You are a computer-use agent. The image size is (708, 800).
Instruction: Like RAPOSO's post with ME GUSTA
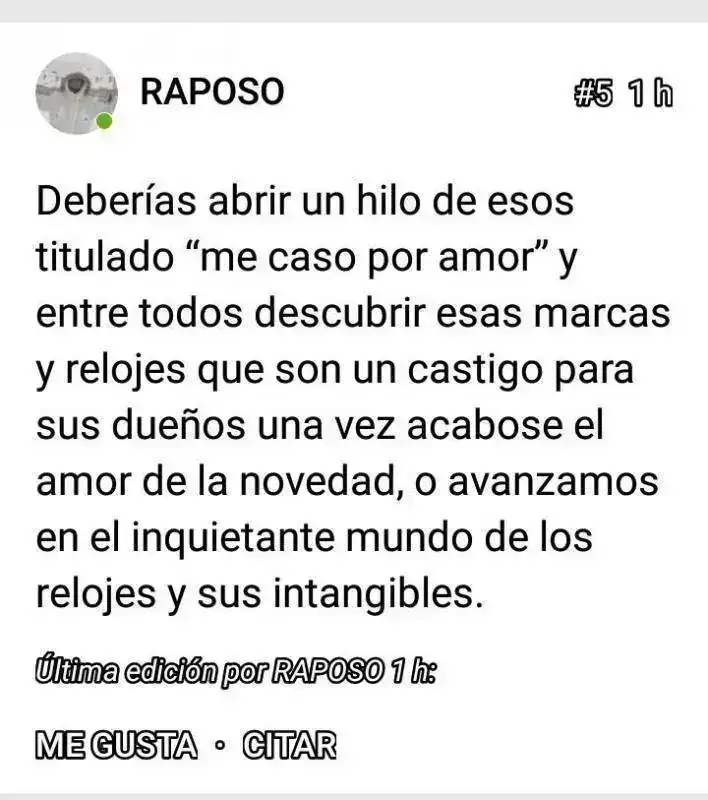tap(116, 745)
